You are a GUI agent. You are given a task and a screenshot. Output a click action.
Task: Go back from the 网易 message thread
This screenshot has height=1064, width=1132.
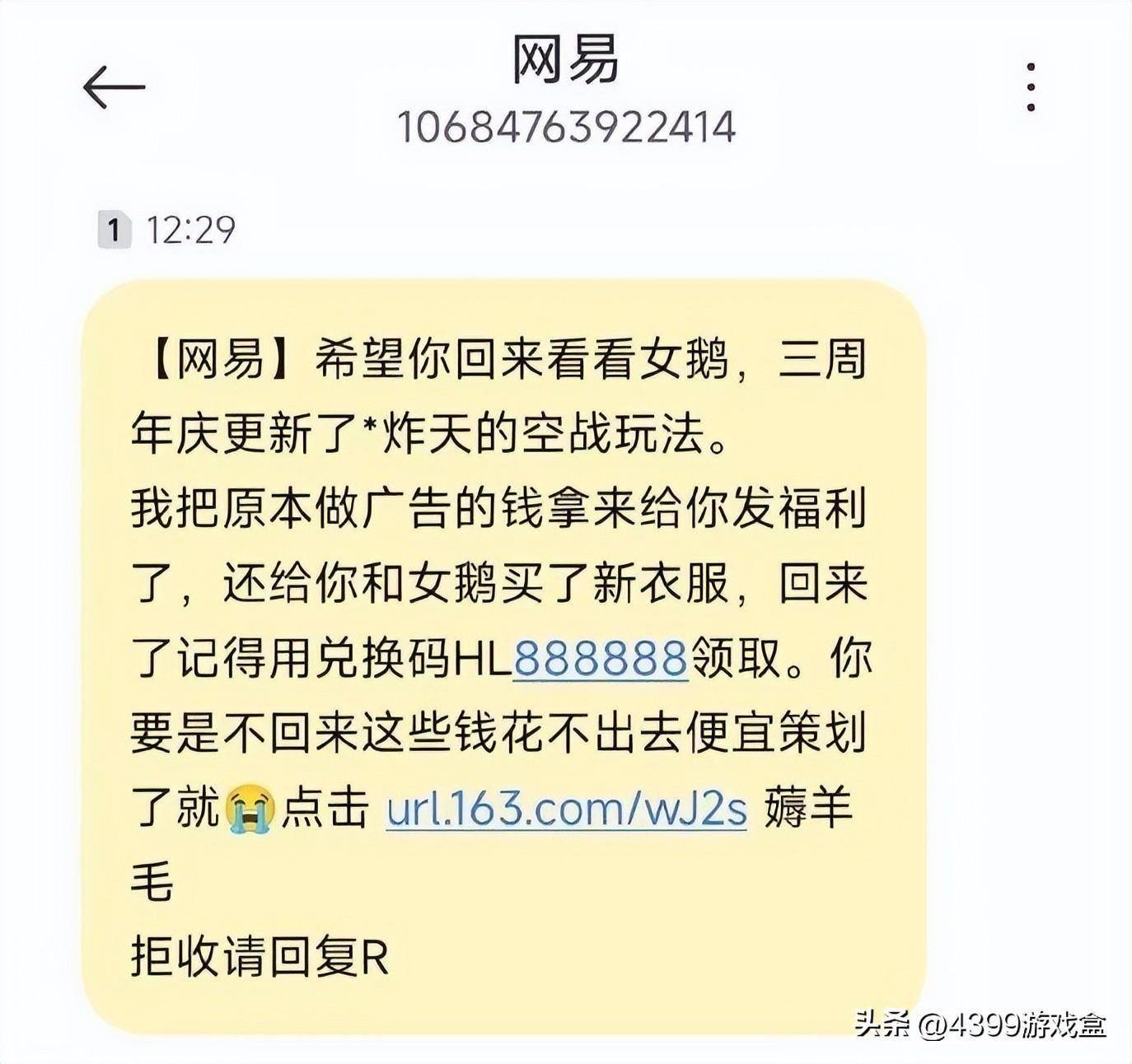[114, 87]
